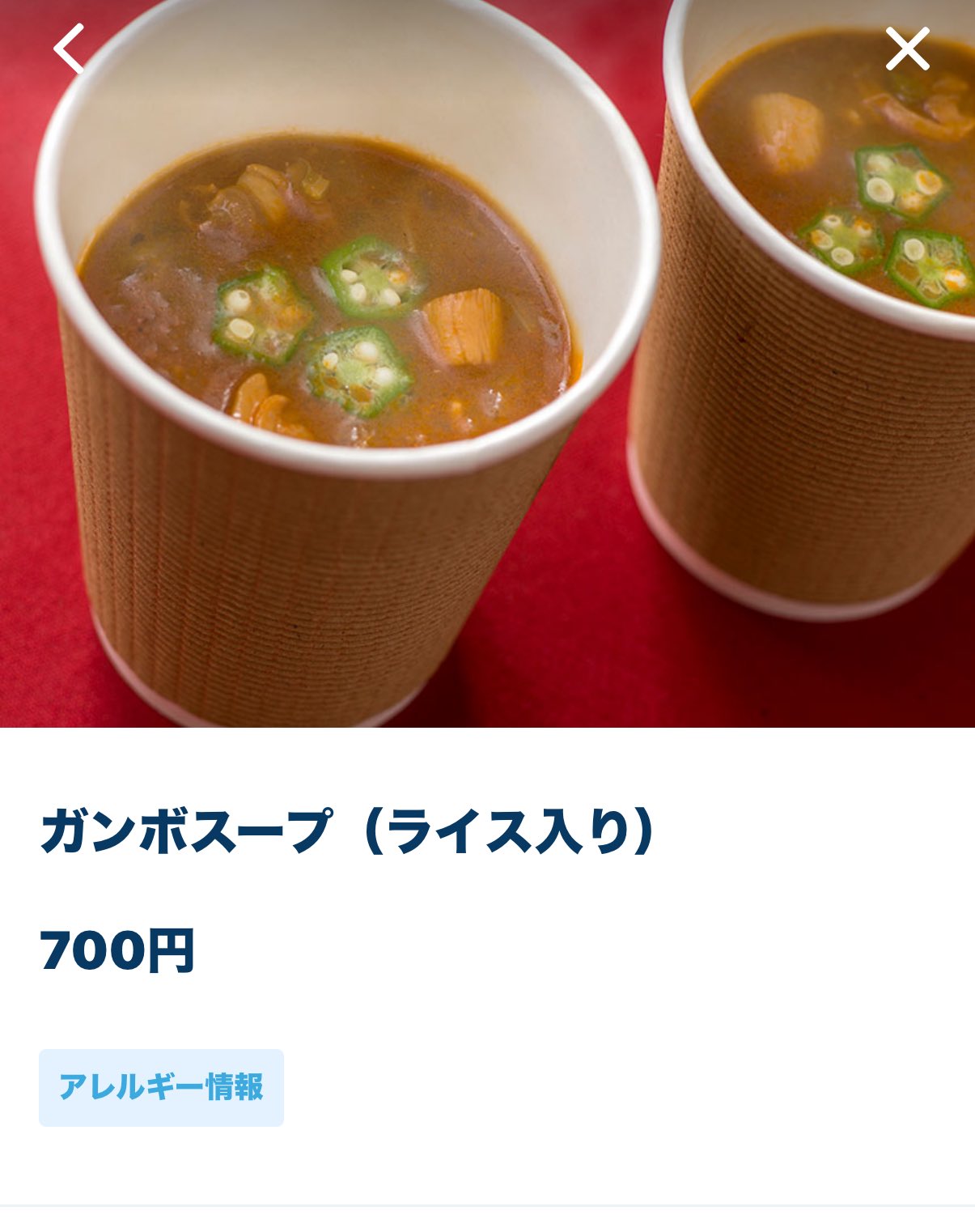Open the アレルギー情報 allergy info button
This screenshot has width=975, height=1232.
coord(161,1087)
